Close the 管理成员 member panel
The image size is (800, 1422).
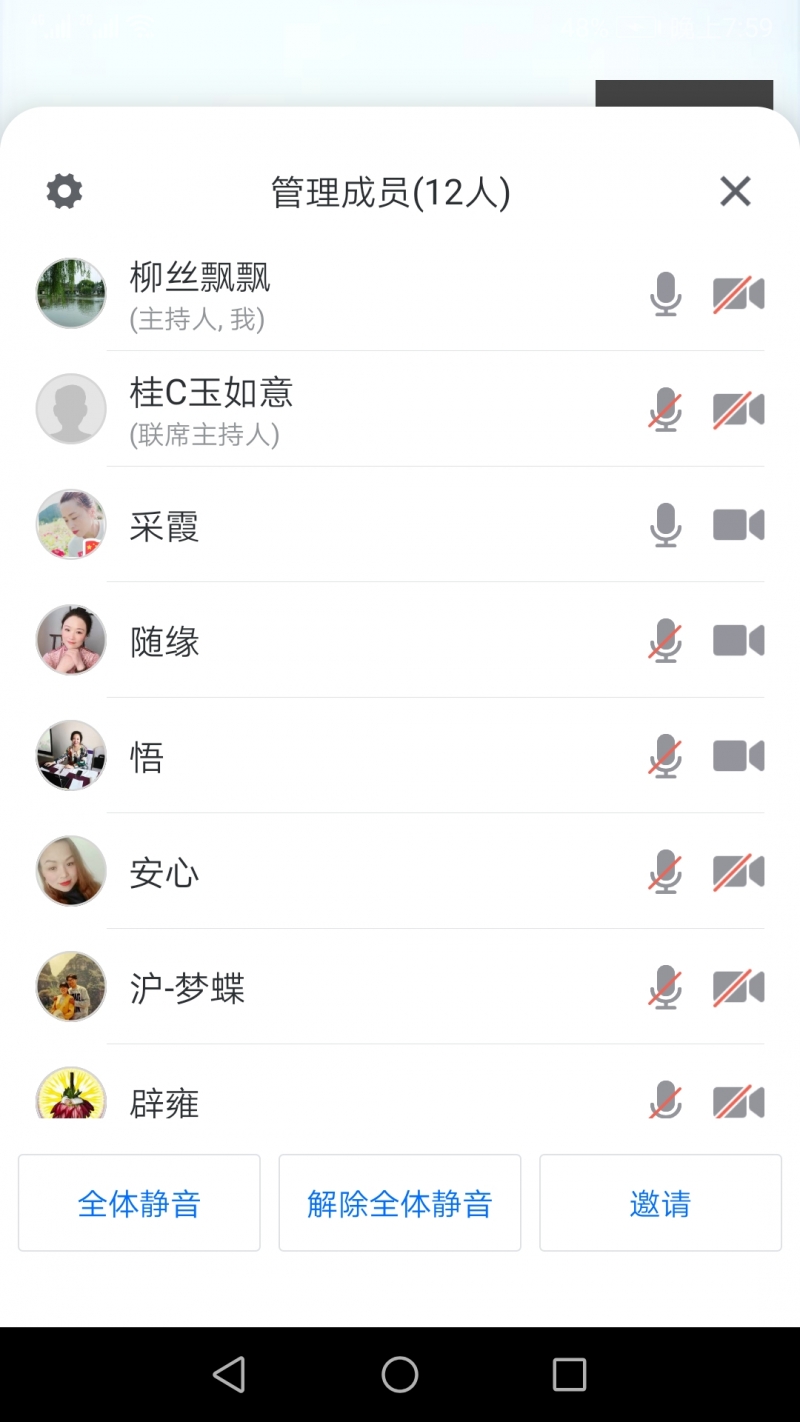(735, 191)
